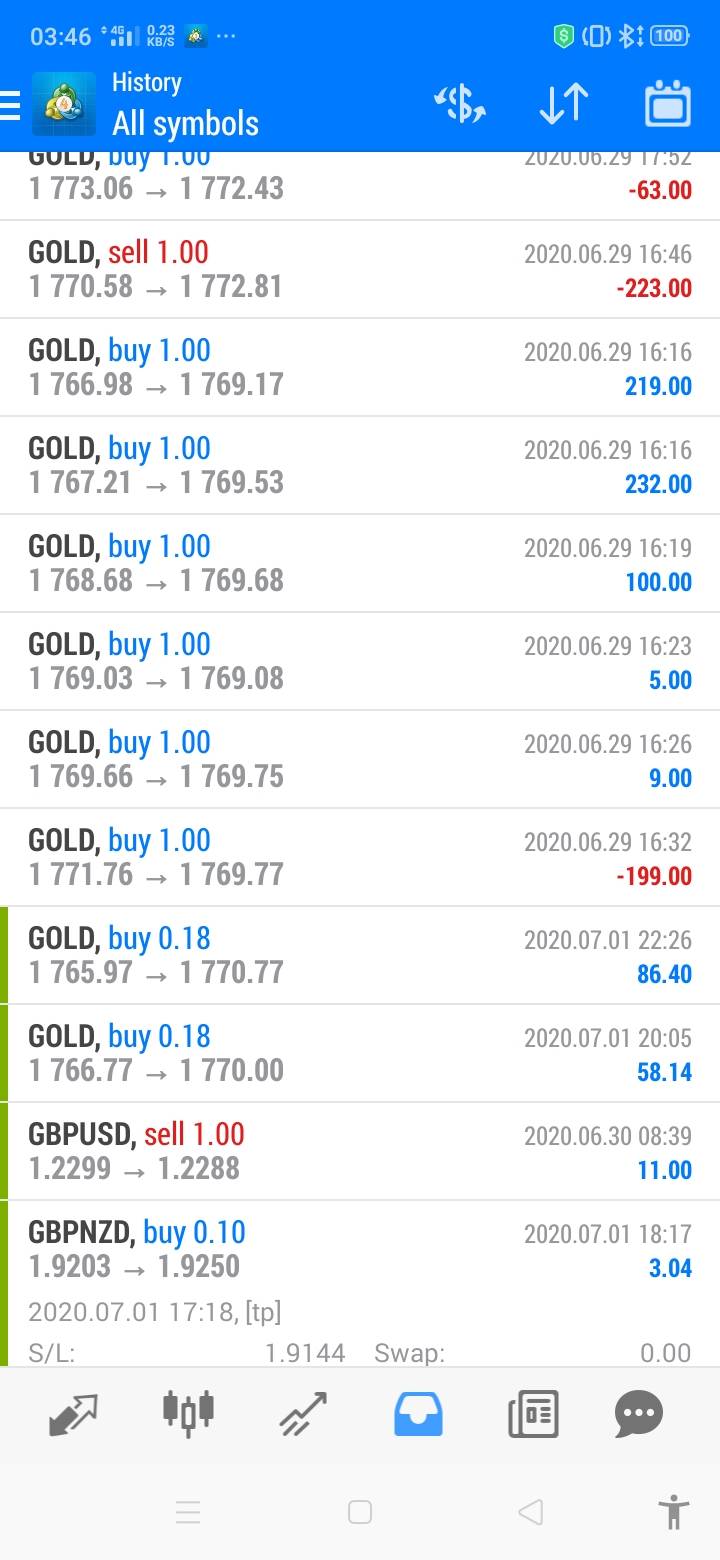Expand the GOLD buy trade with profit 100.00
The image size is (720, 1560).
pos(360,564)
